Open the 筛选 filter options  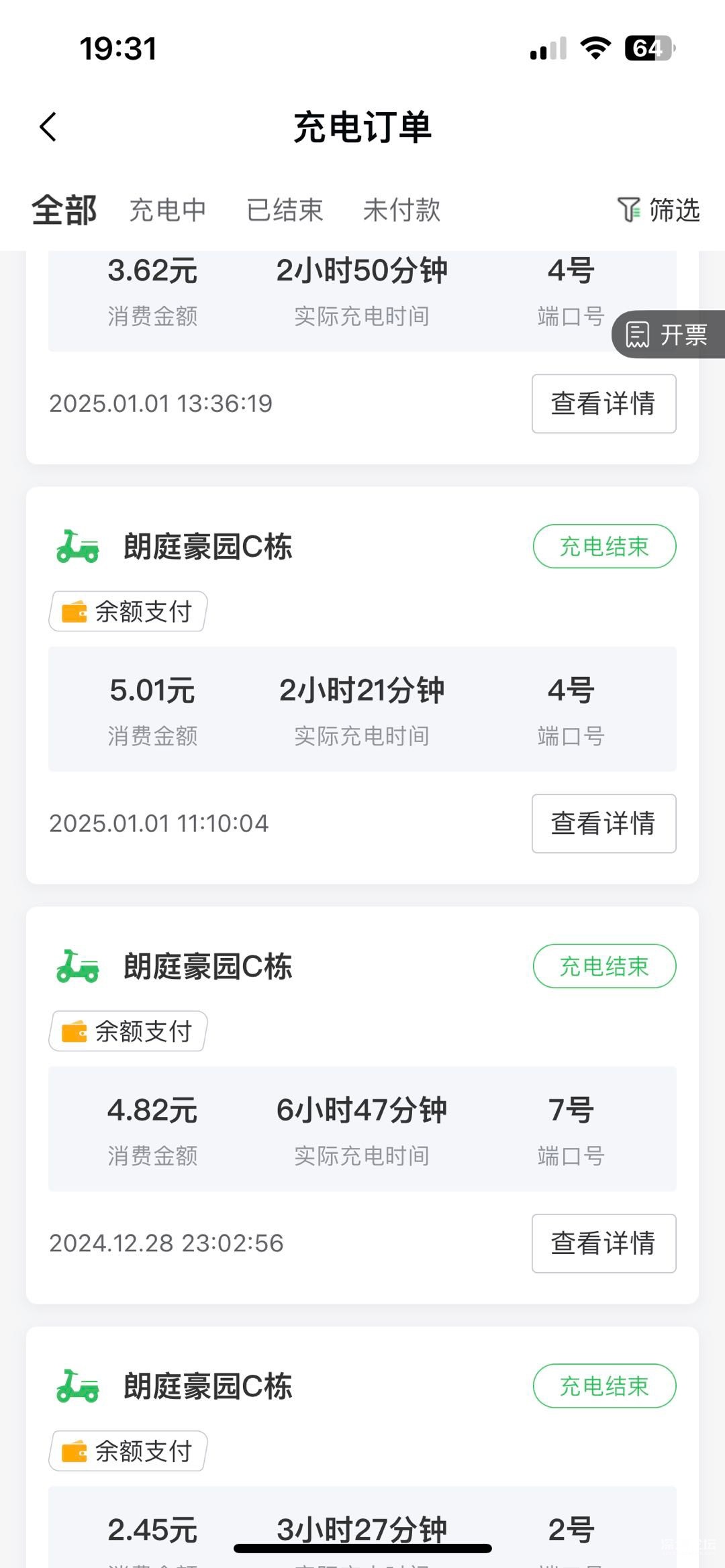(659, 210)
